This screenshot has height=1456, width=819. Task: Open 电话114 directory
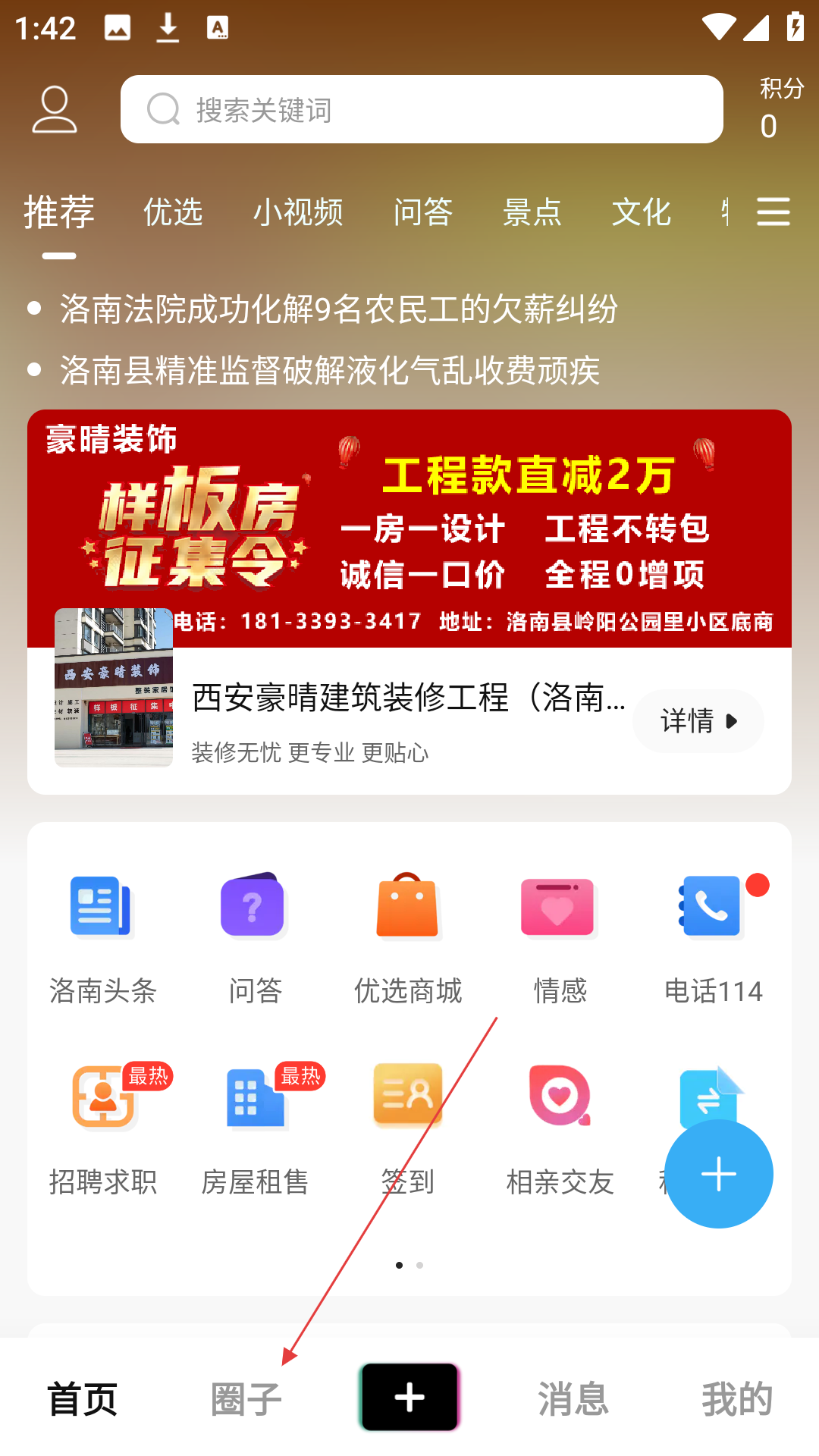[713, 937]
